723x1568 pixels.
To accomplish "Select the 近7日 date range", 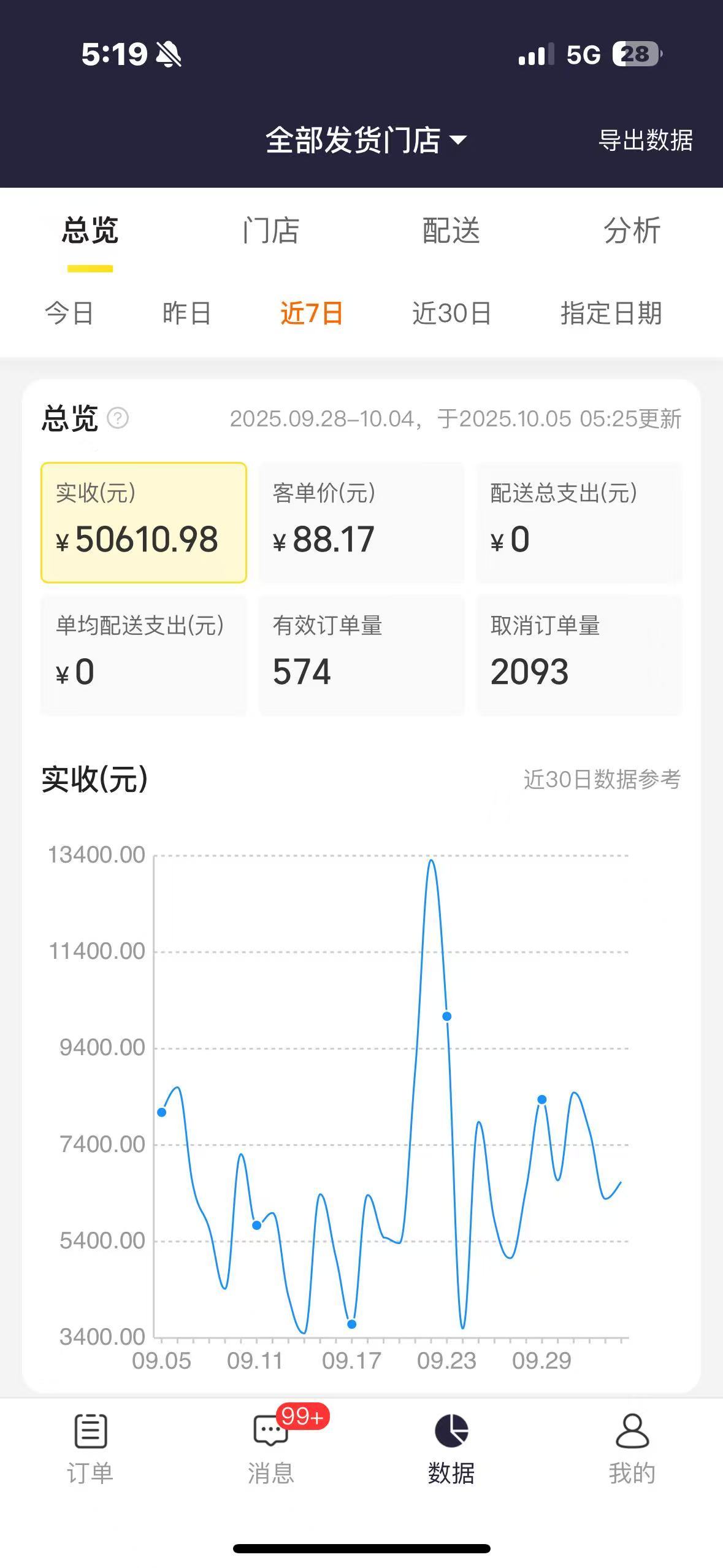I will [x=312, y=313].
